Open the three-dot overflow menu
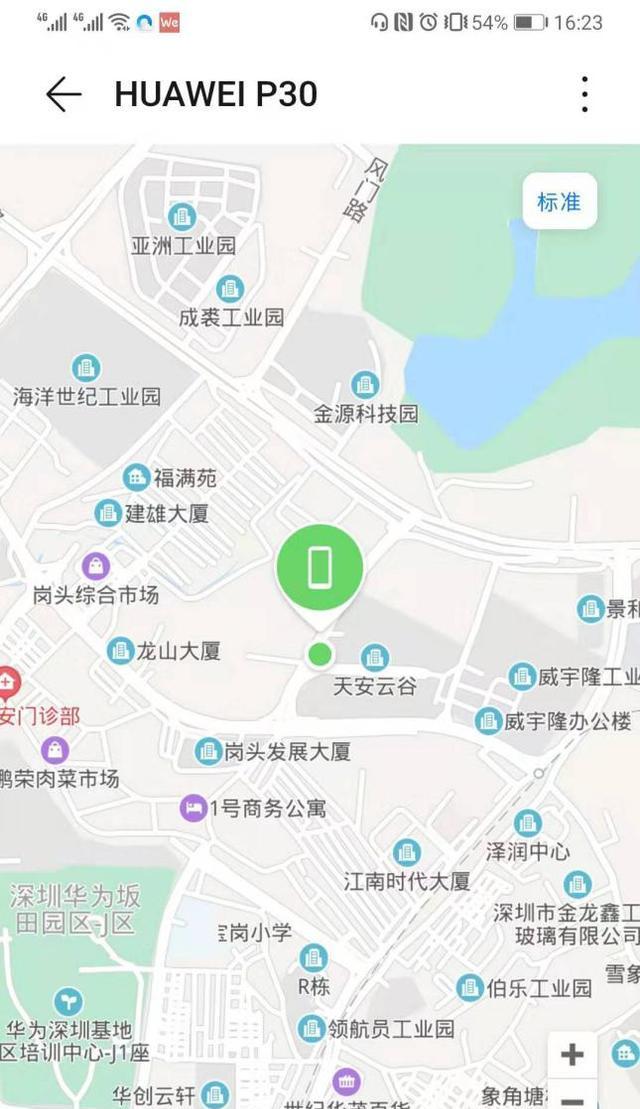Viewport: 640px width, 1109px height. 584,94
